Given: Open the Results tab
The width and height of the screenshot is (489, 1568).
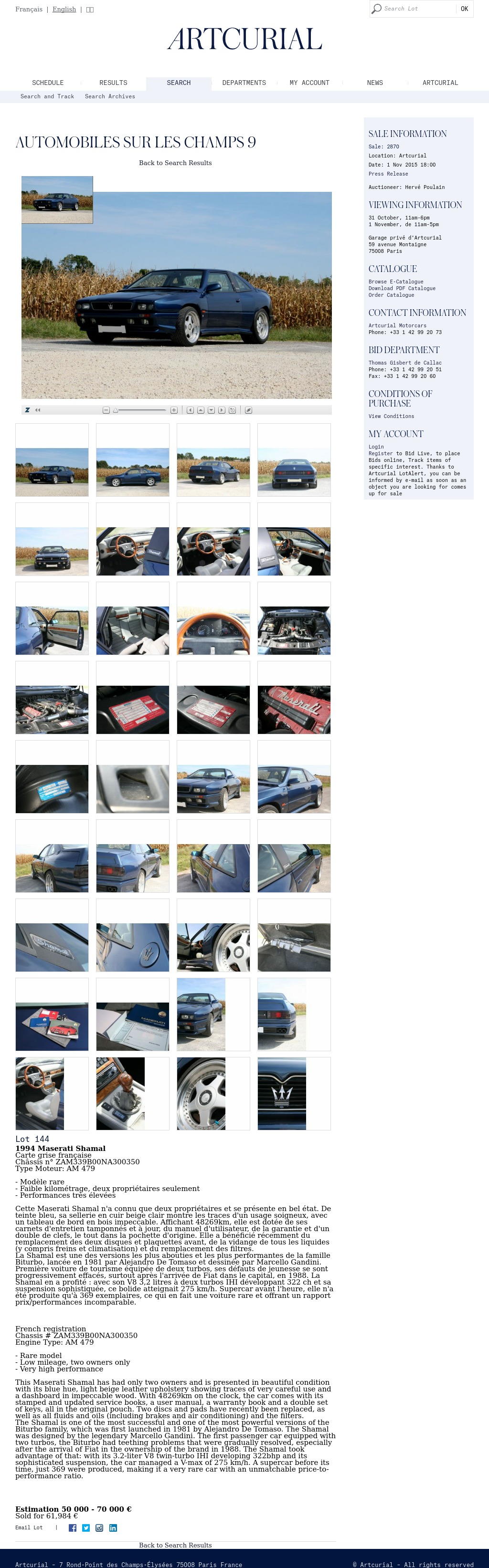Looking at the screenshot, I should [113, 83].
